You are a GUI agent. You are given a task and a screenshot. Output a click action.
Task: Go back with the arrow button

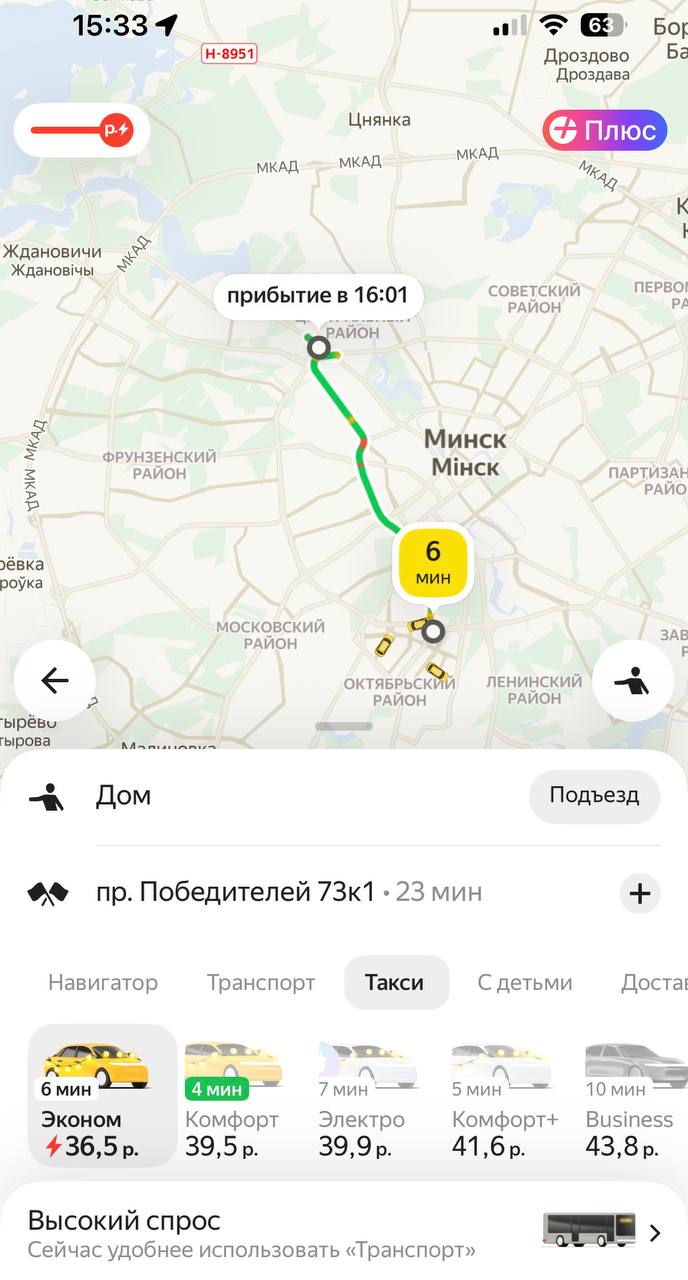click(54, 681)
